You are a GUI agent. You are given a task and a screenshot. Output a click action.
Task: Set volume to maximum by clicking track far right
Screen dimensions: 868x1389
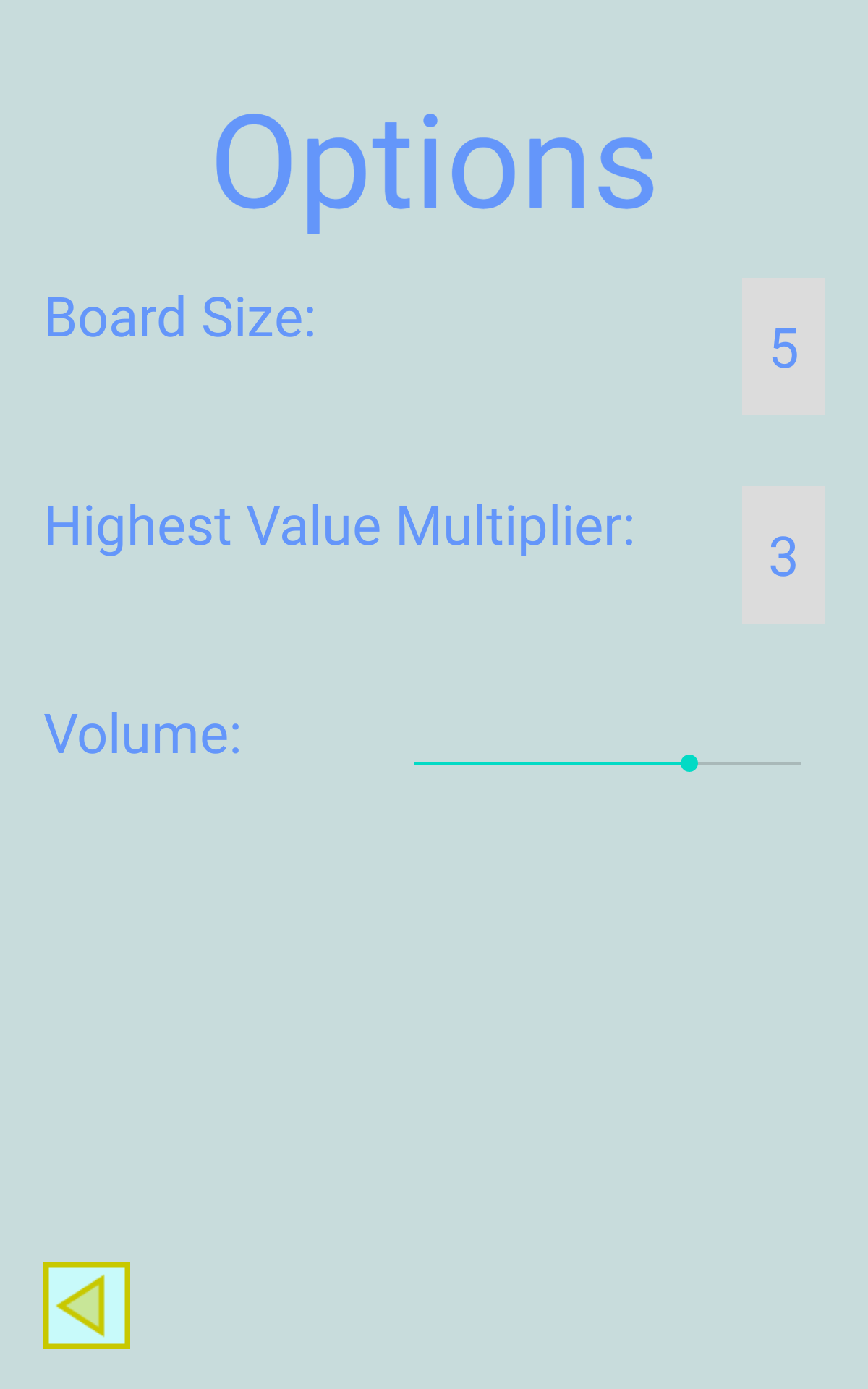point(796,763)
